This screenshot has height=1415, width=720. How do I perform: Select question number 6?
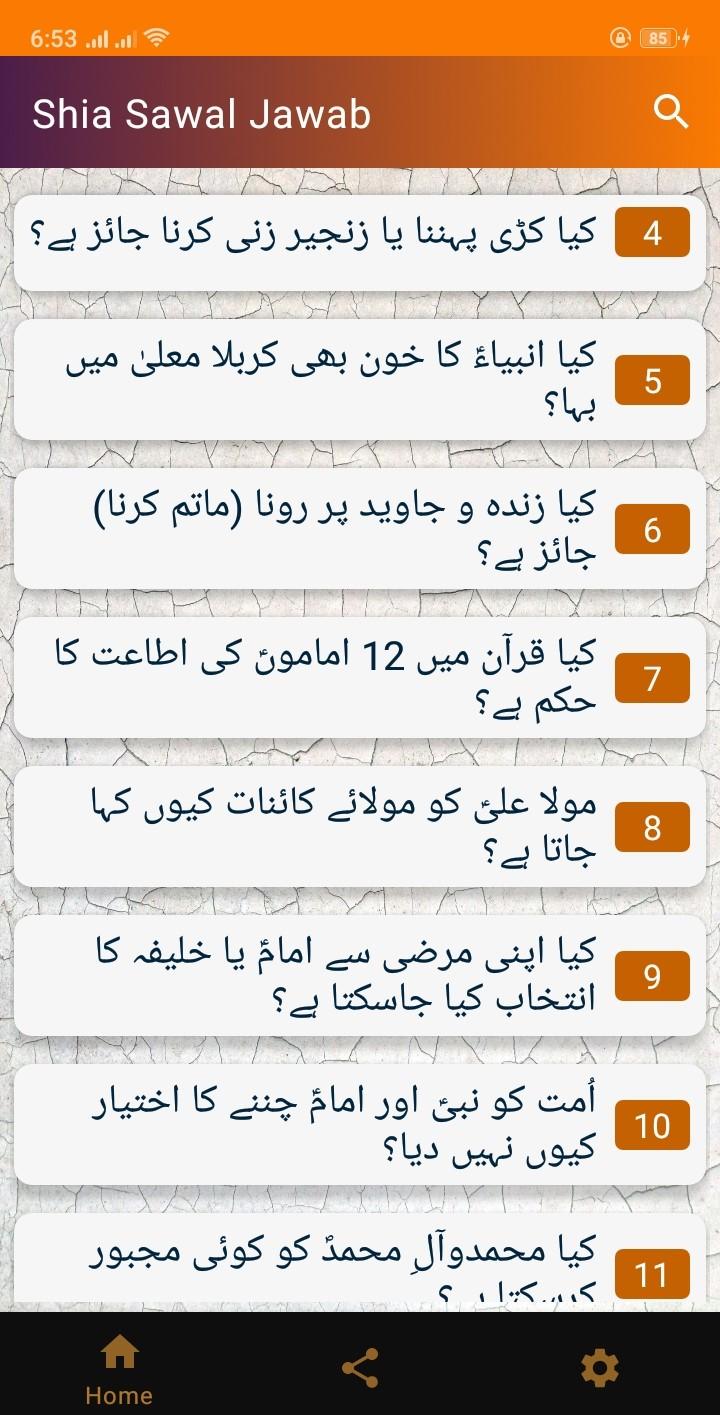pos(360,529)
